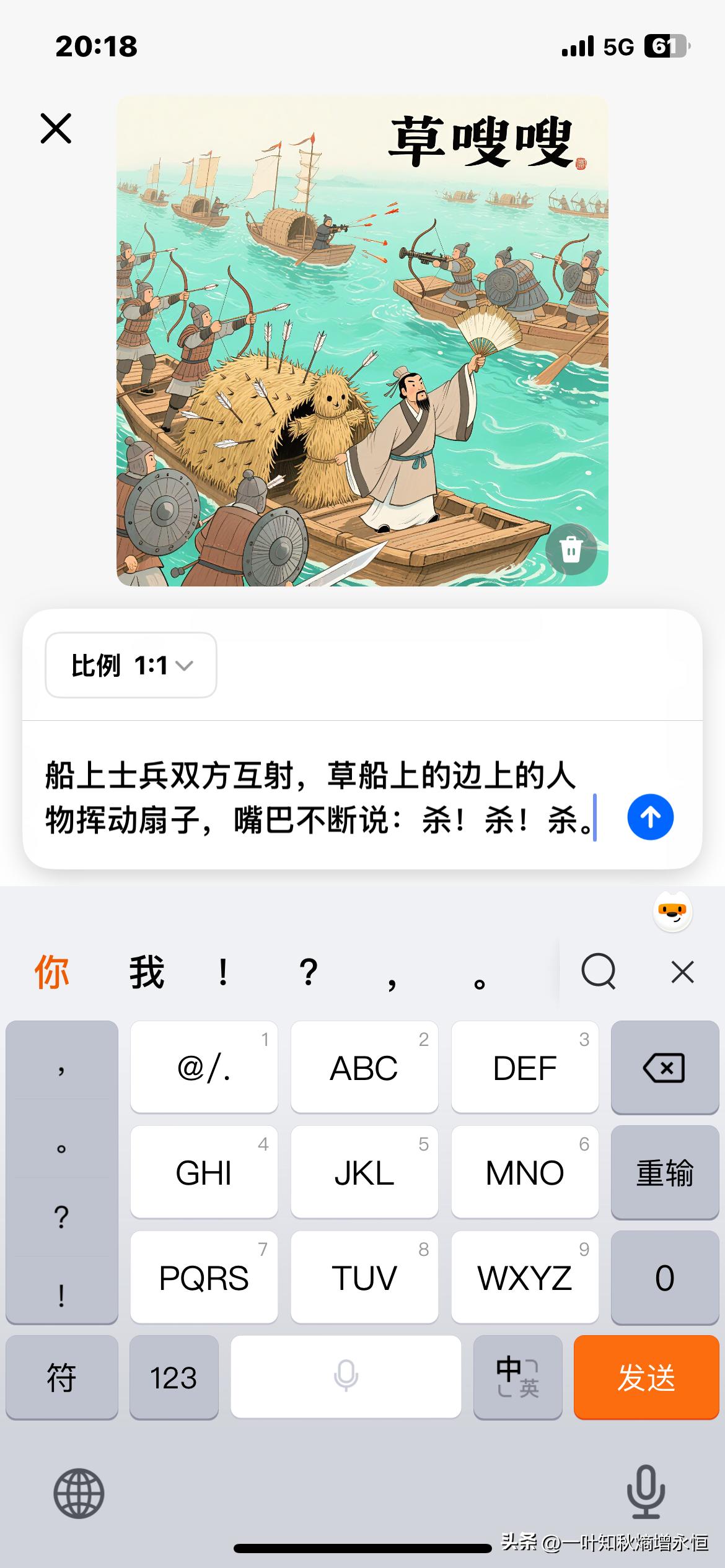Tap the 重输 re-enter key
The image size is (725, 1568).
click(664, 1173)
